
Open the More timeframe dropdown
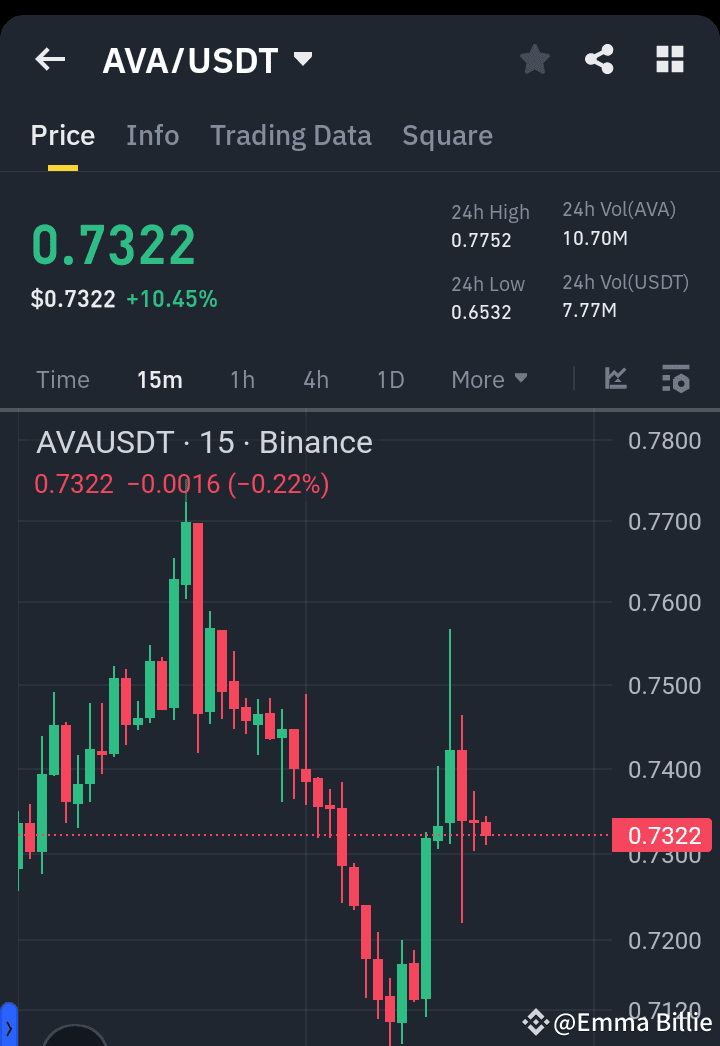coord(489,379)
